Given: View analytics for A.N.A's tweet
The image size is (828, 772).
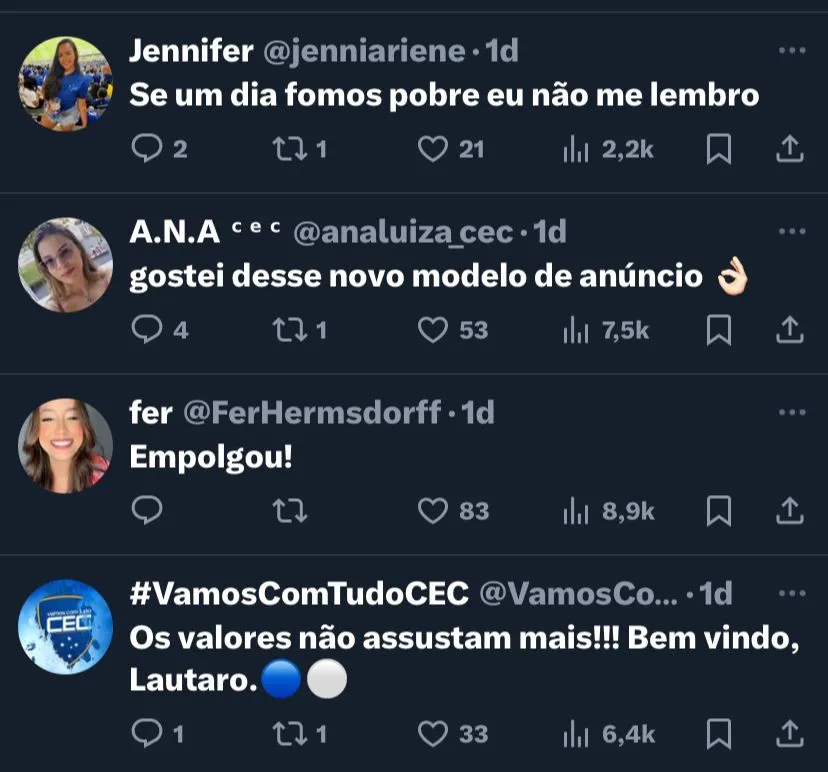Looking at the screenshot, I should (576, 330).
